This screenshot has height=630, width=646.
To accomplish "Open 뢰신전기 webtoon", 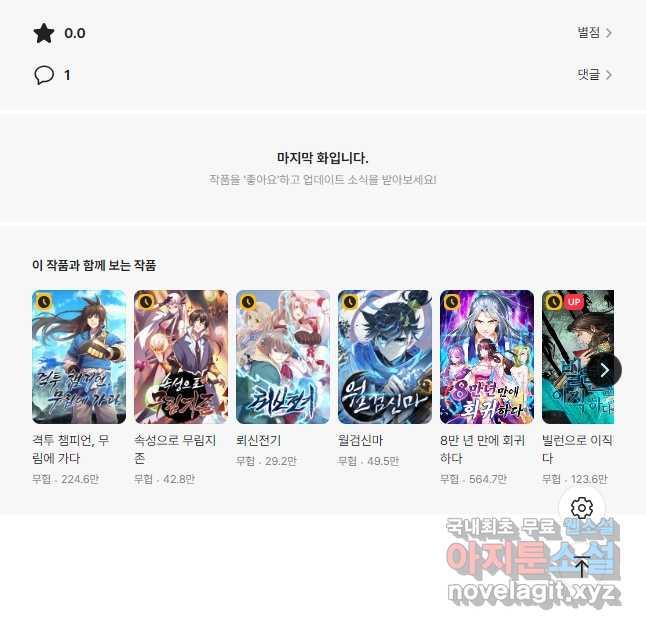I will tap(283, 357).
